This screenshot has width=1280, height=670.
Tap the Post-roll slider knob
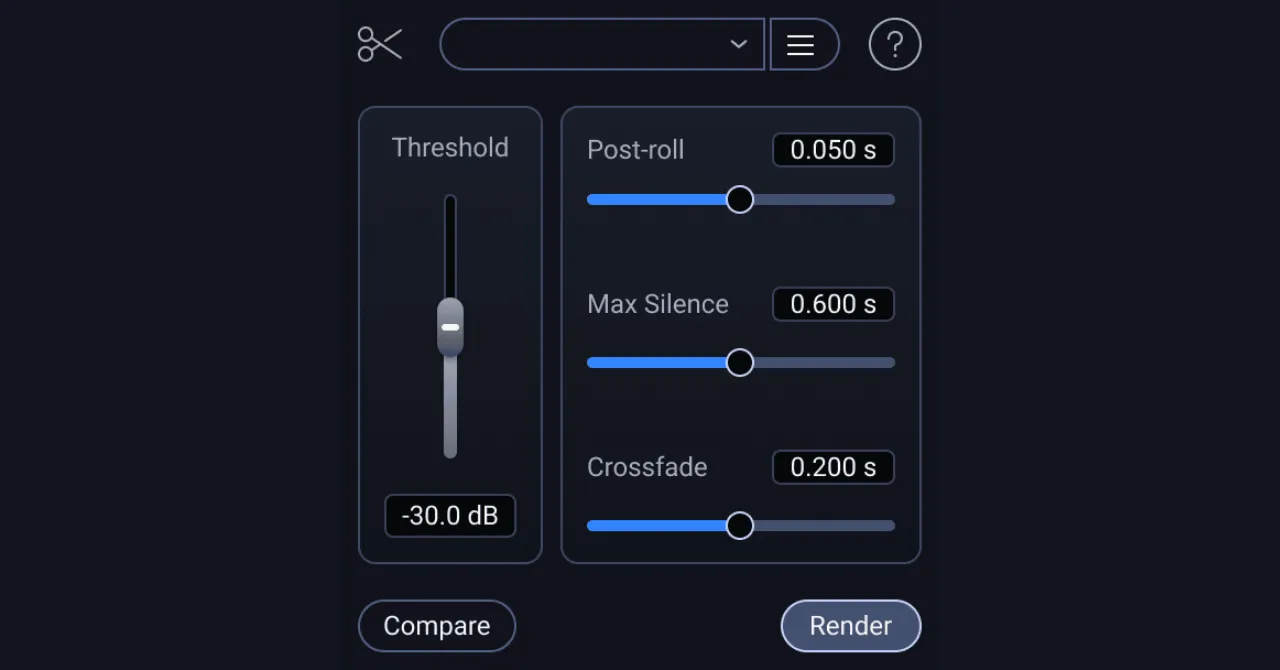pos(739,200)
